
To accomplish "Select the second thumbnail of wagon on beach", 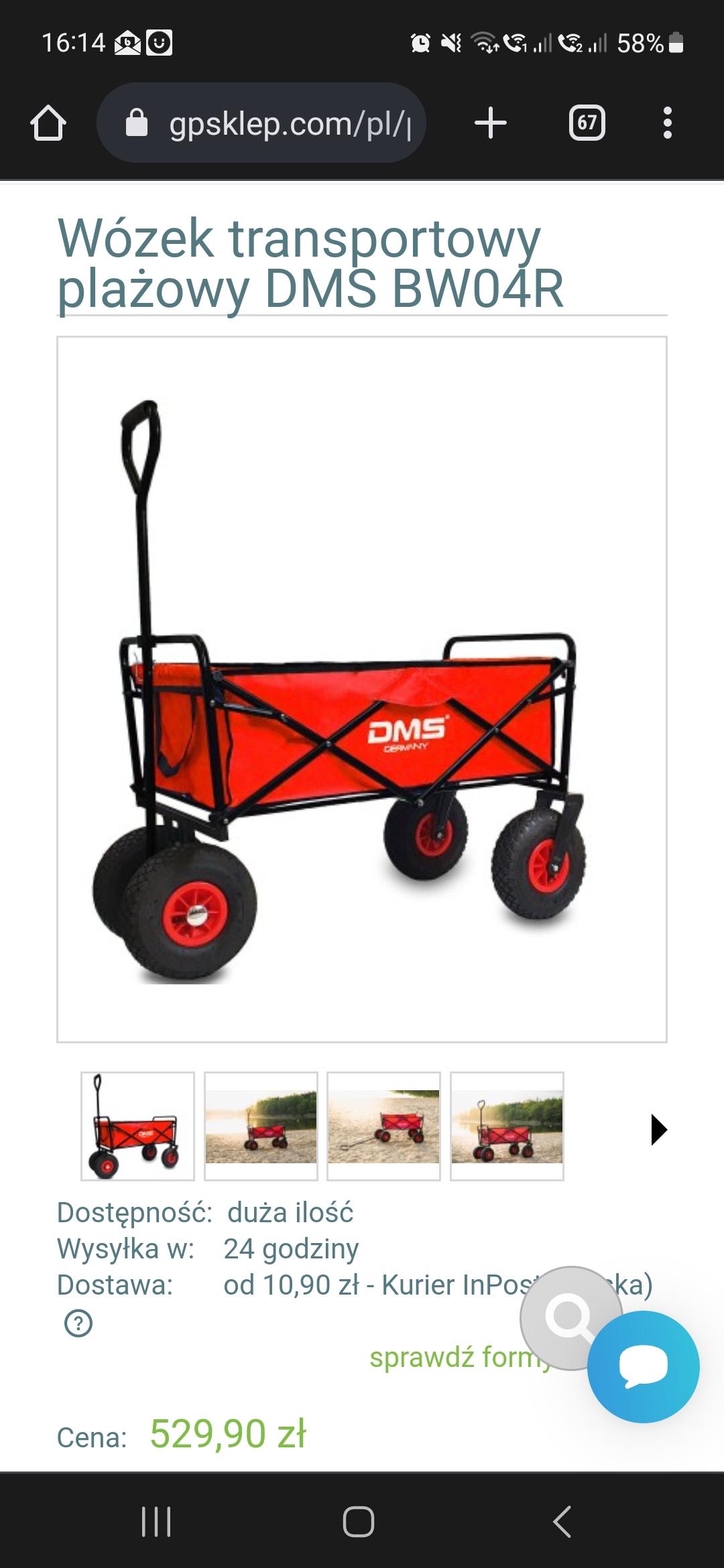I will [x=261, y=1126].
